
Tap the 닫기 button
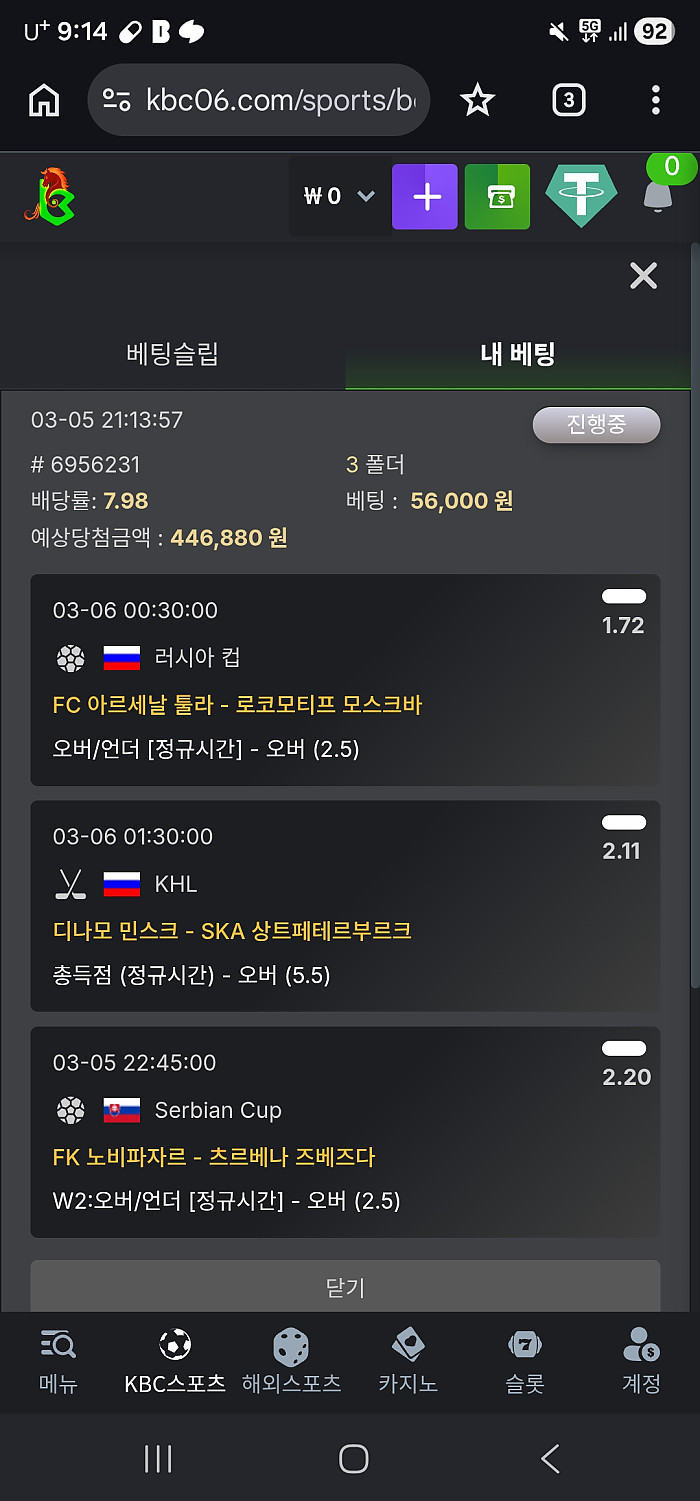[x=345, y=1287]
